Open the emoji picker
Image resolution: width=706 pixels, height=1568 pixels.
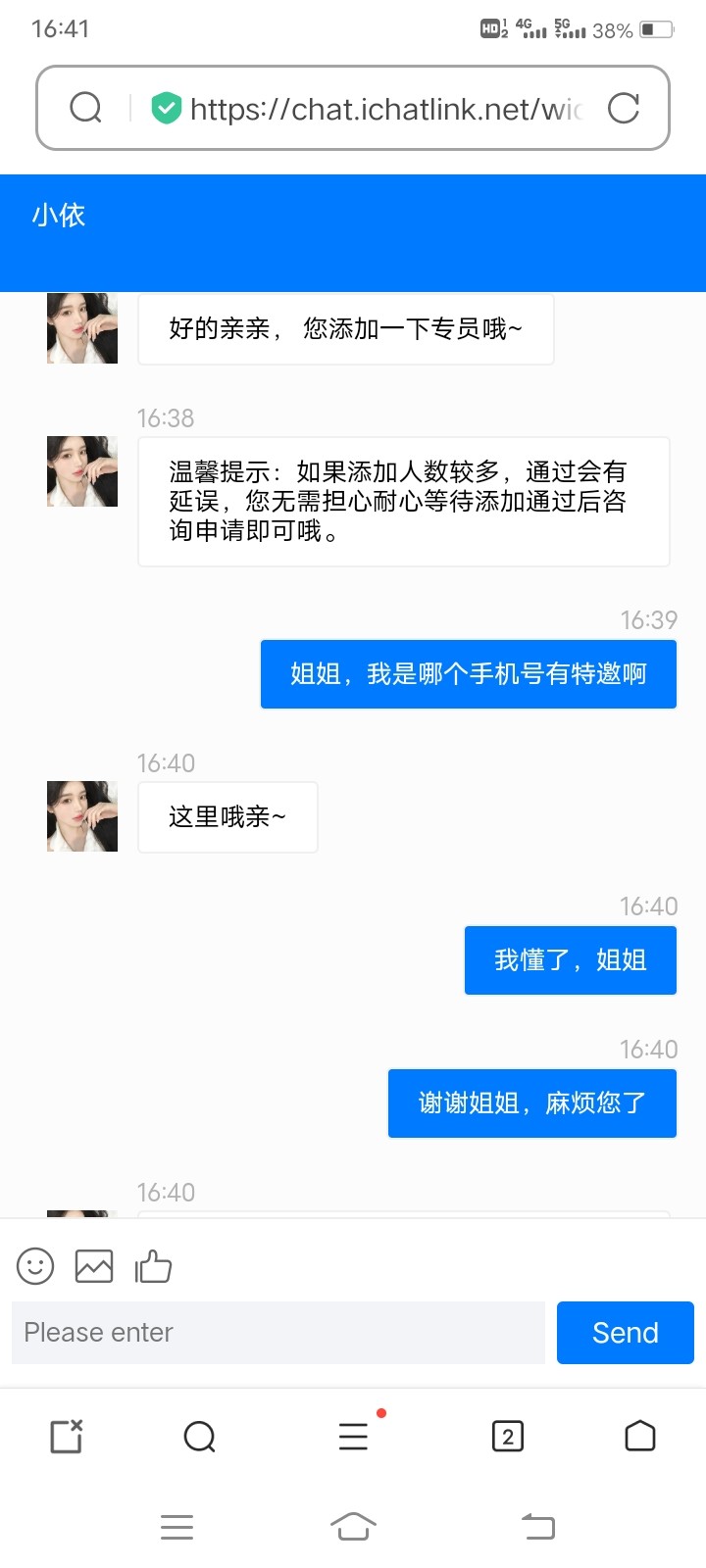tap(35, 1265)
